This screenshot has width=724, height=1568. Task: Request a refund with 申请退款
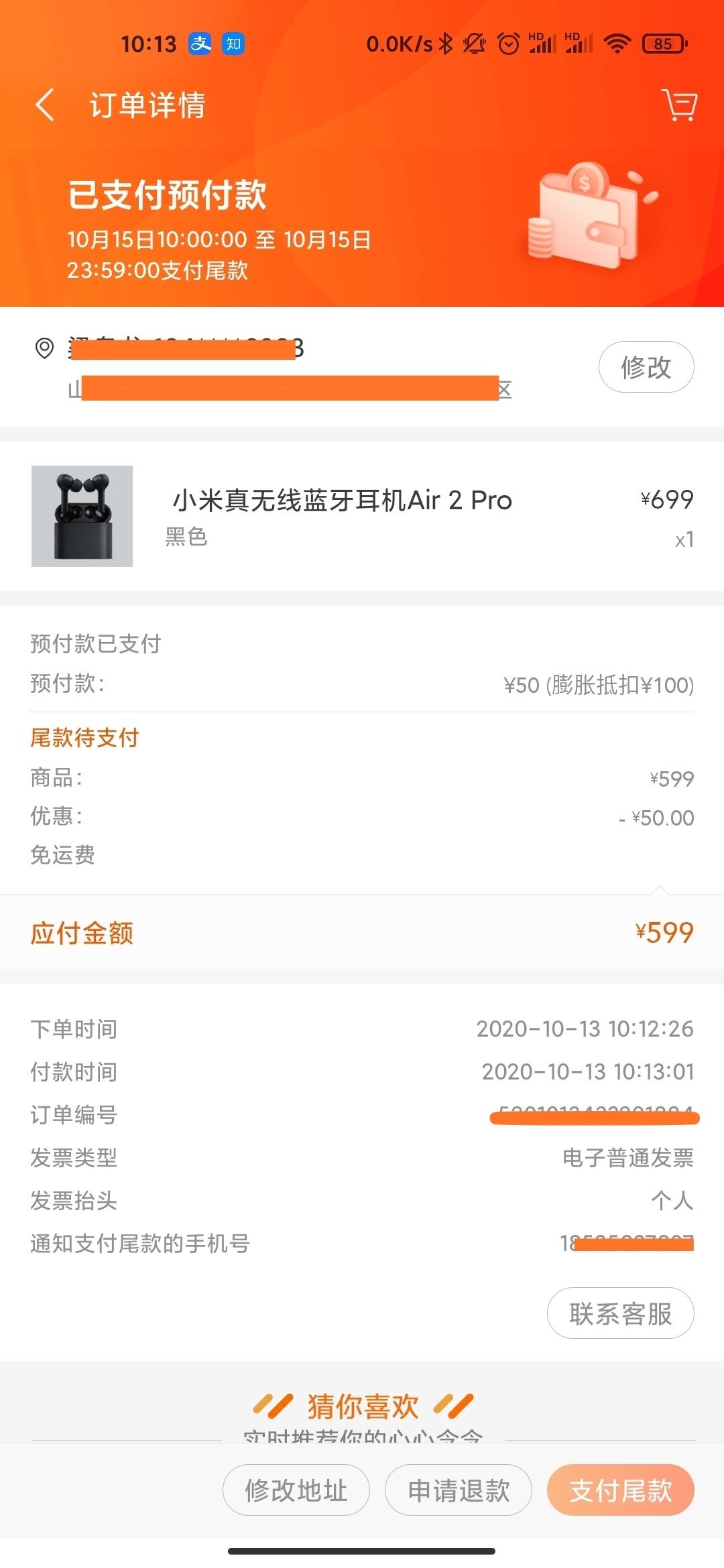point(459,1490)
